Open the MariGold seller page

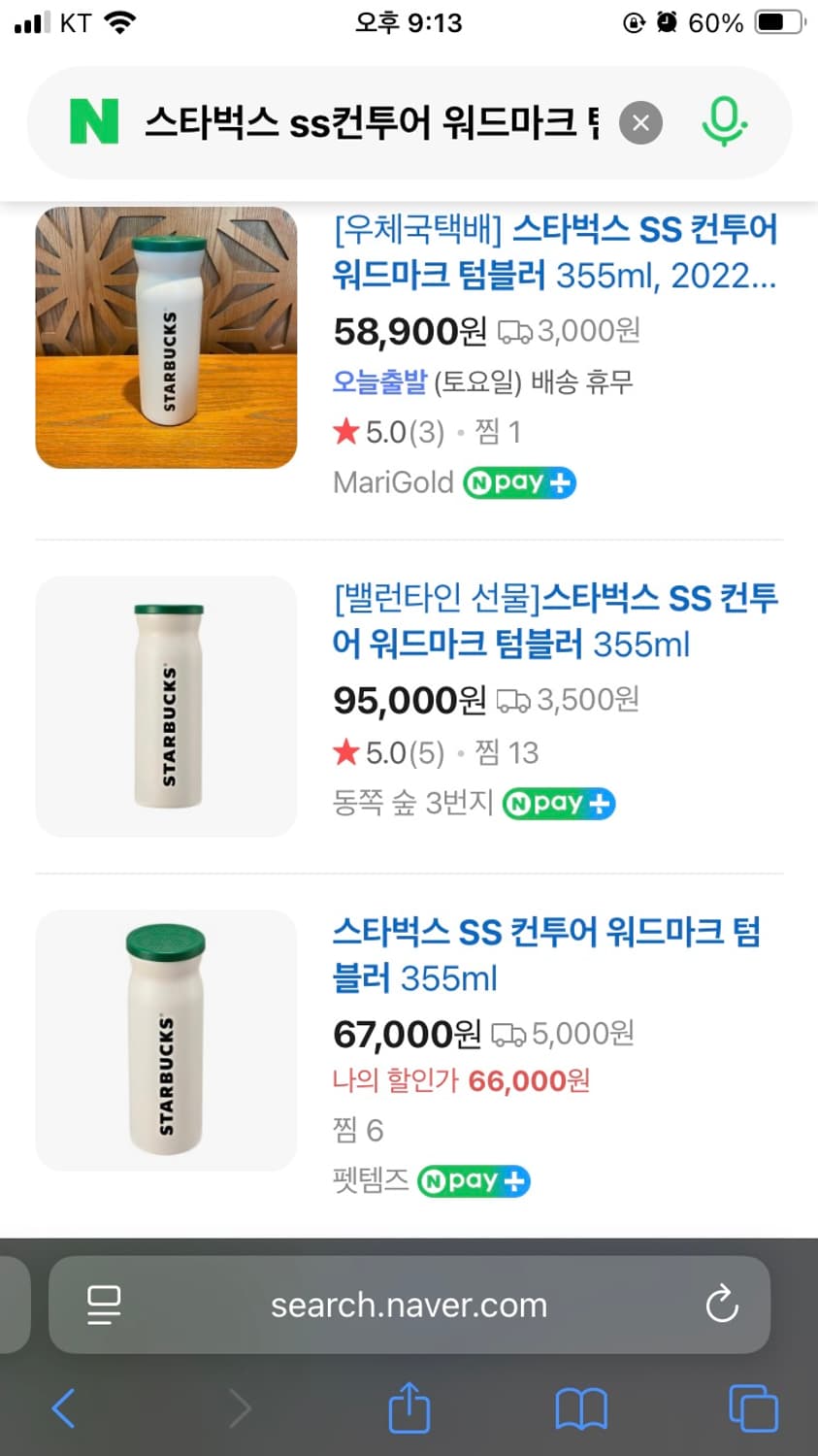393,482
